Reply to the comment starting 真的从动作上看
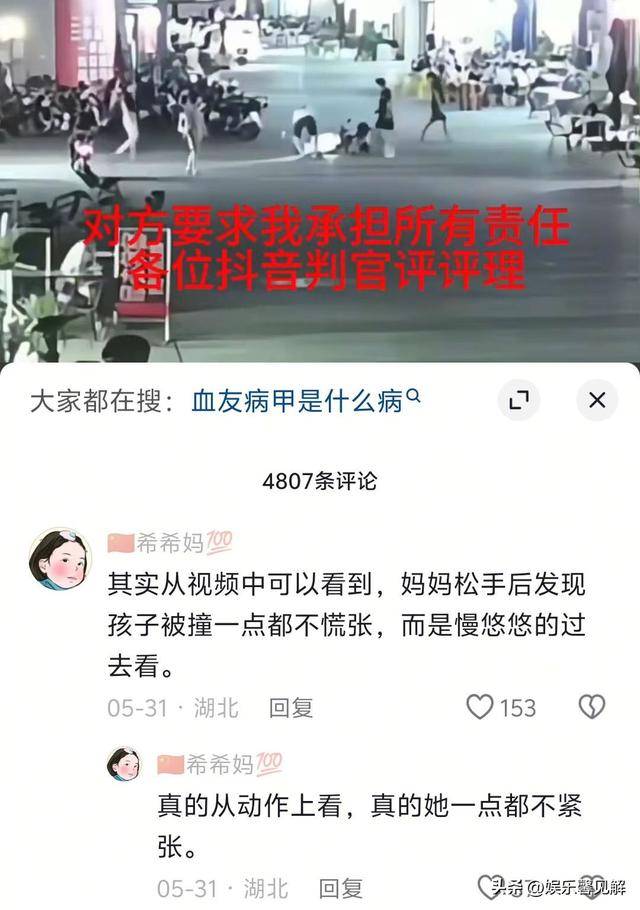640x910 pixels. coord(341,887)
